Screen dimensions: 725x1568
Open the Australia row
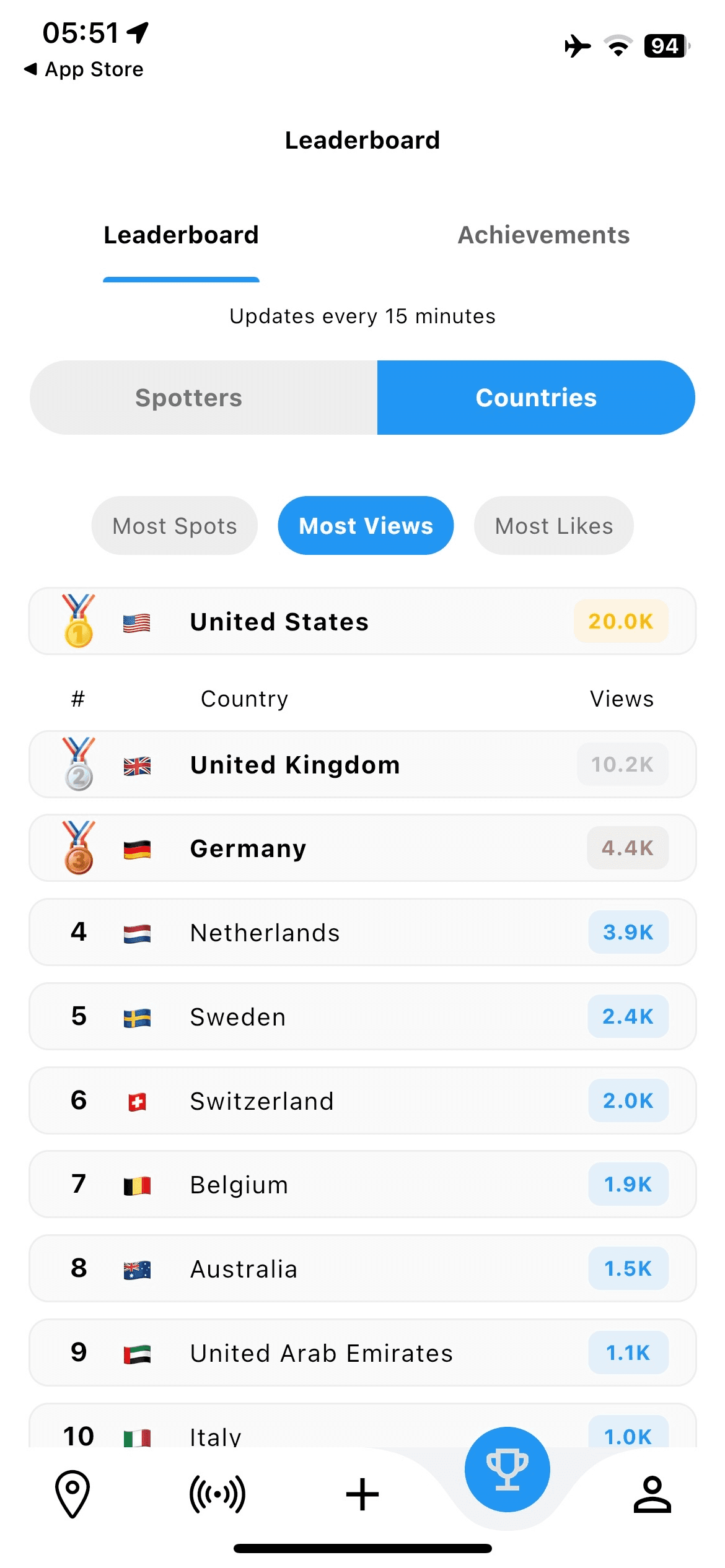tap(362, 1268)
